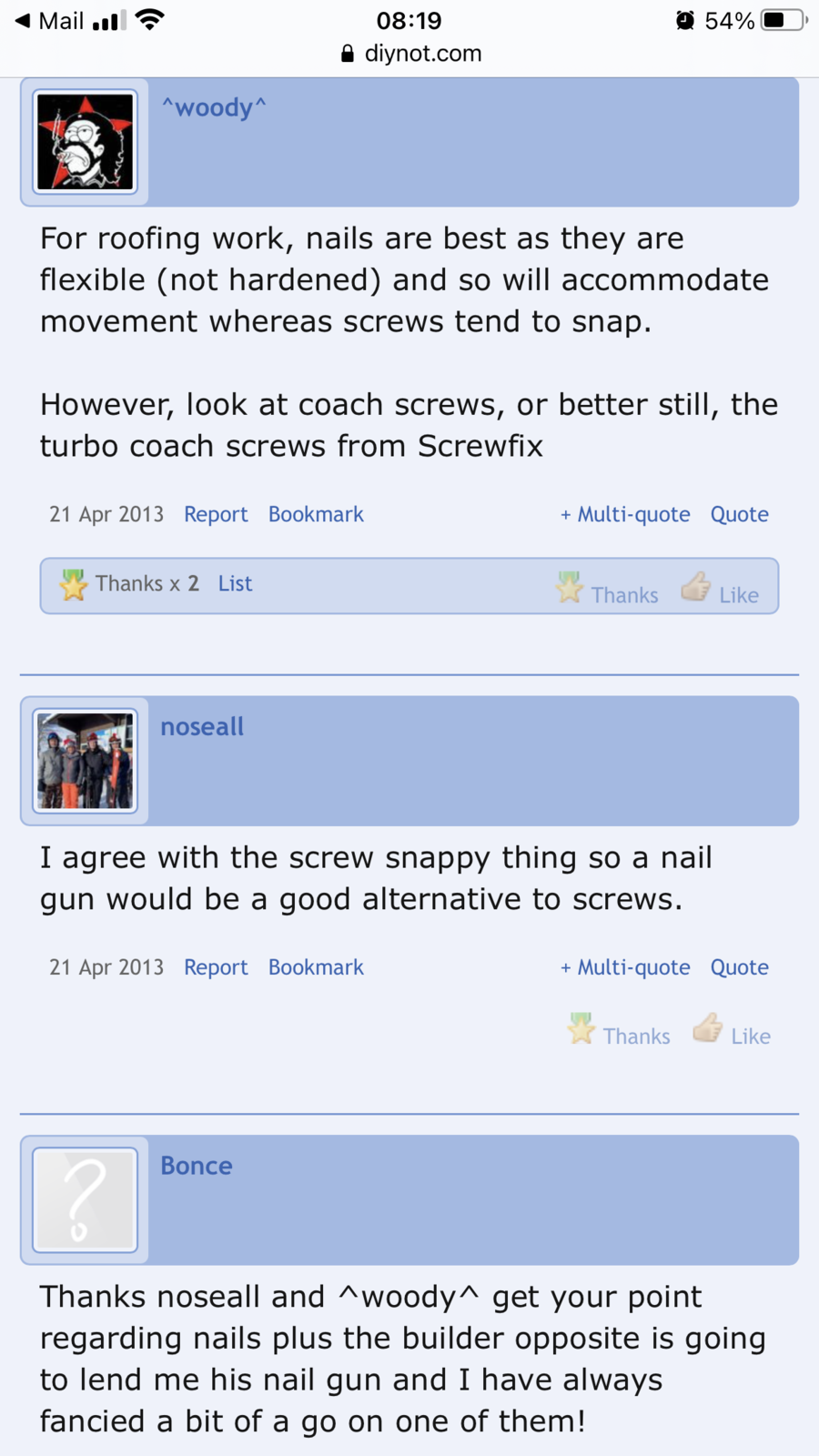The width and height of the screenshot is (819, 1456).
Task: Open noseall's profile name link
Action: click(x=202, y=727)
